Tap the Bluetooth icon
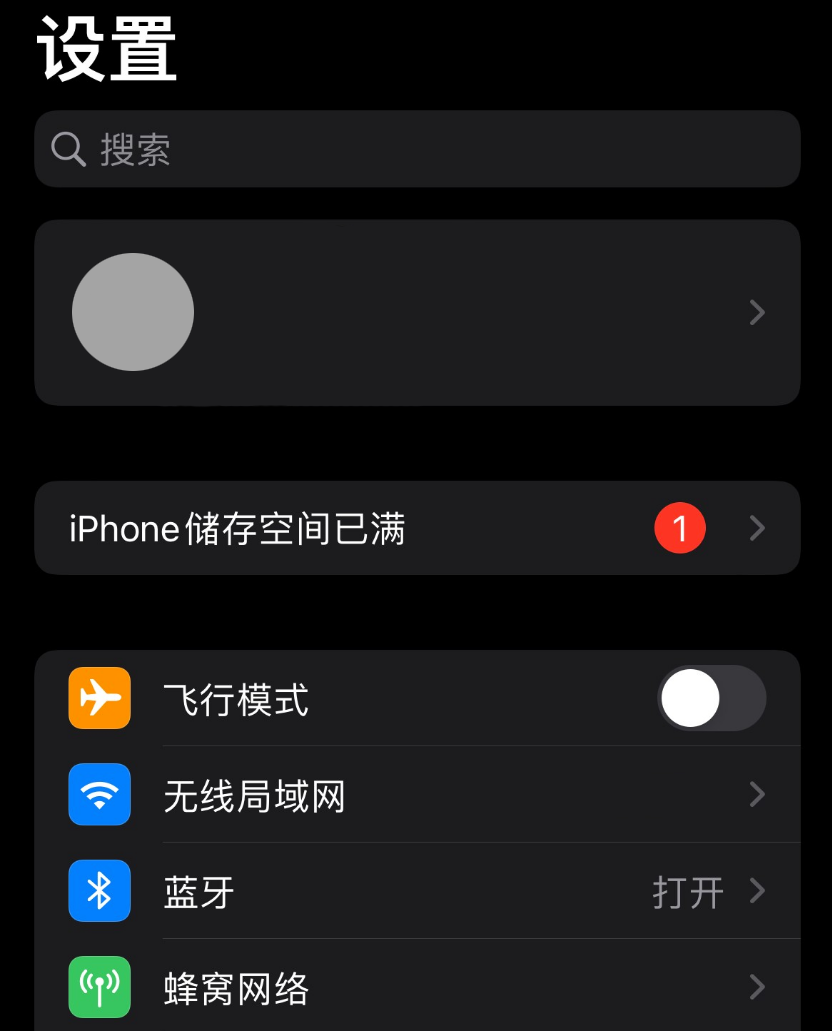 (99, 890)
